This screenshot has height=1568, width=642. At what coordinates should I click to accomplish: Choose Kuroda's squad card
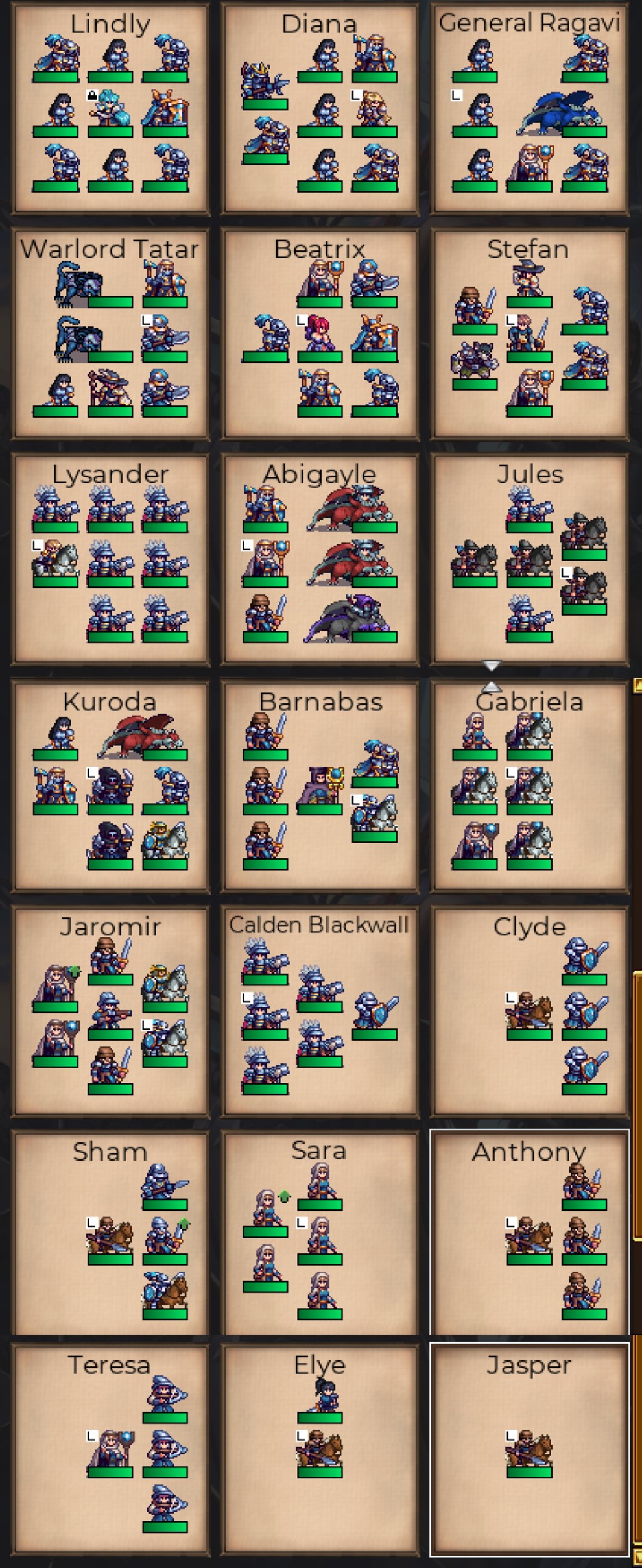click(110, 785)
